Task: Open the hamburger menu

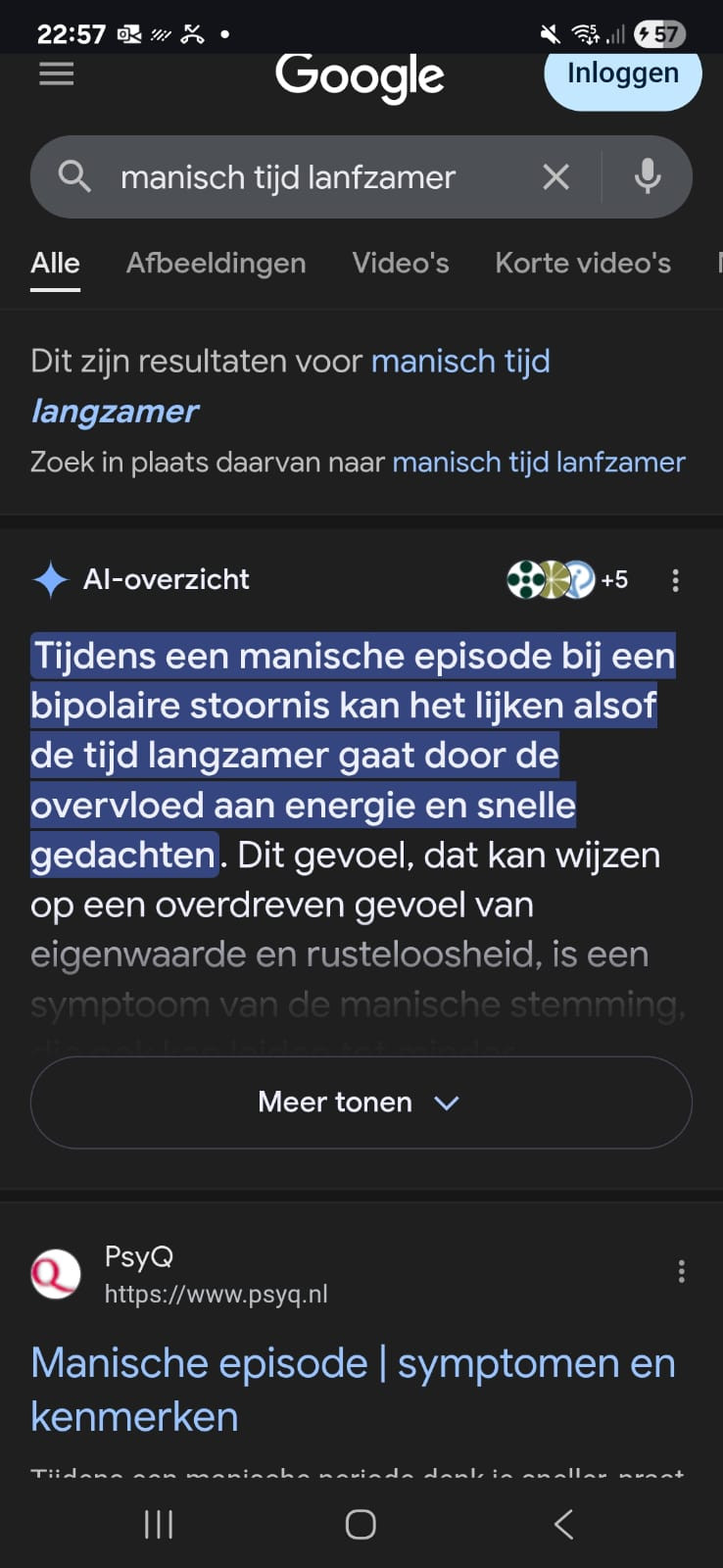Action: point(56,74)
